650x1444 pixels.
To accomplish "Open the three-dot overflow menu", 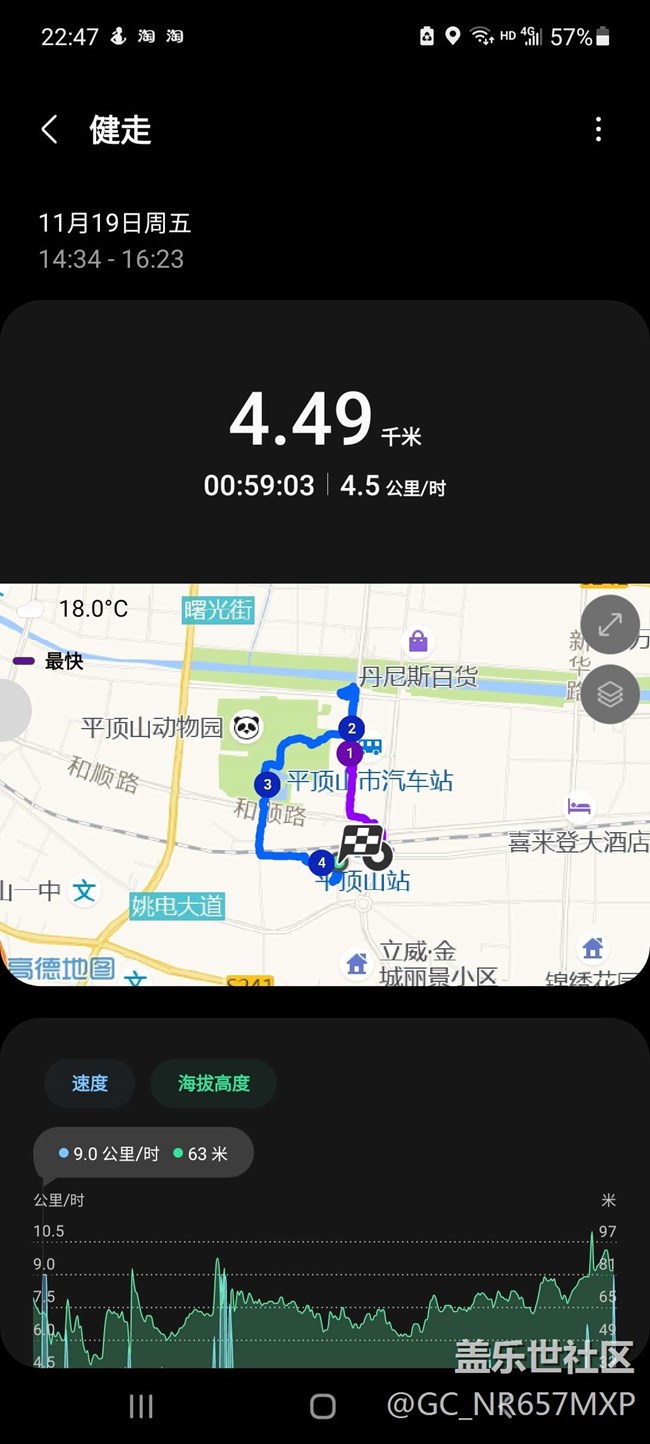I will [x=598, y=129].
